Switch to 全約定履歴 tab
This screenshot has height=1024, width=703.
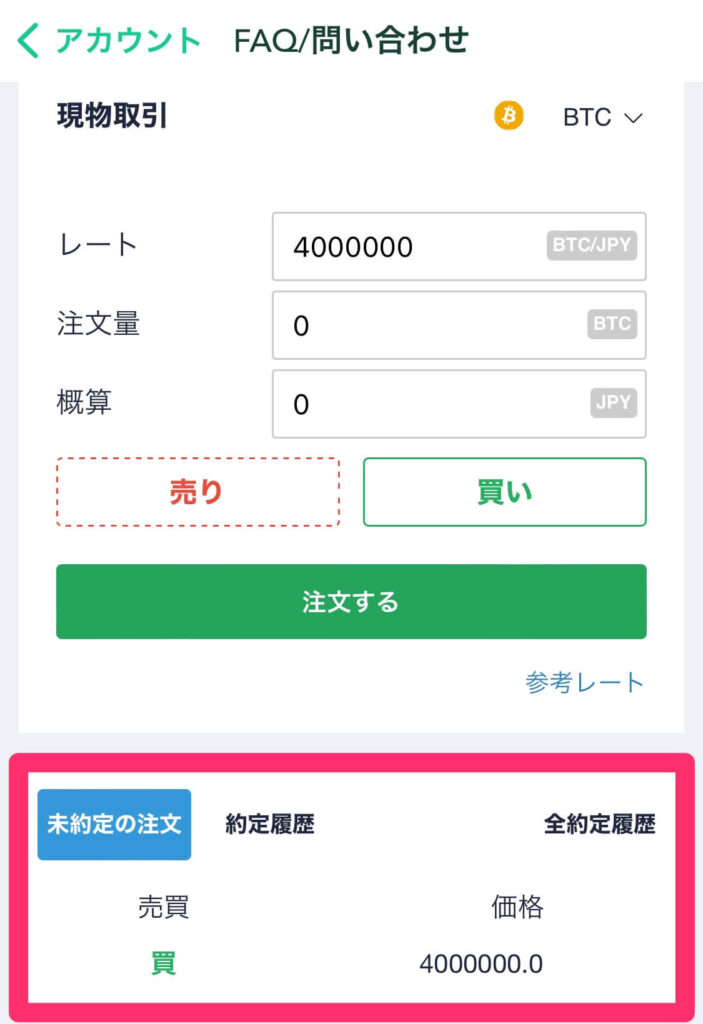click(x=599, y=825)
